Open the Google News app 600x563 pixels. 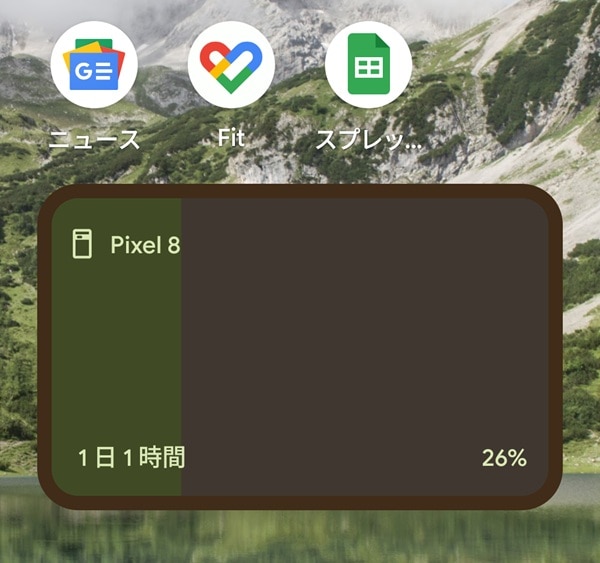click(x=94, y=66)
